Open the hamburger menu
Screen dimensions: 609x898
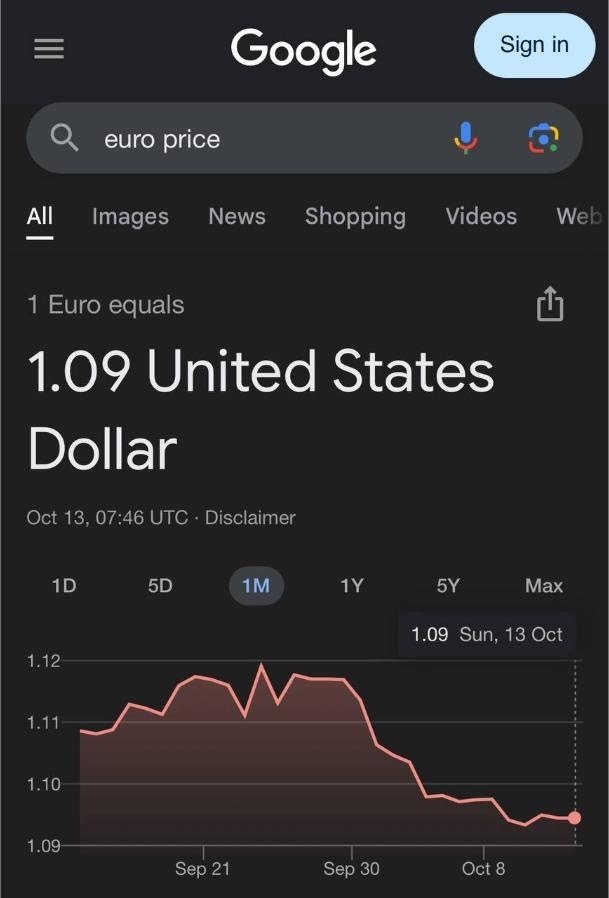click(49, 49)
